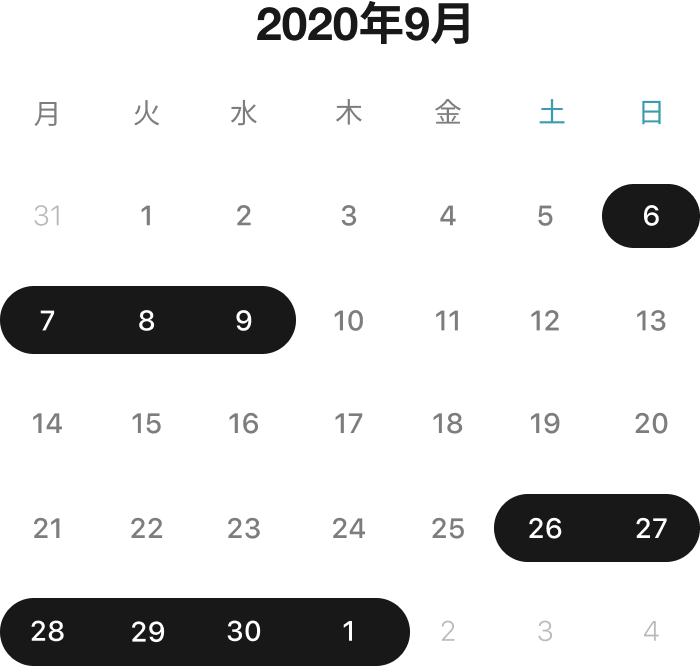Viewport: 700px width, 666px height.
Task: Select highlighted date 30
Action: tap(243, 632)
